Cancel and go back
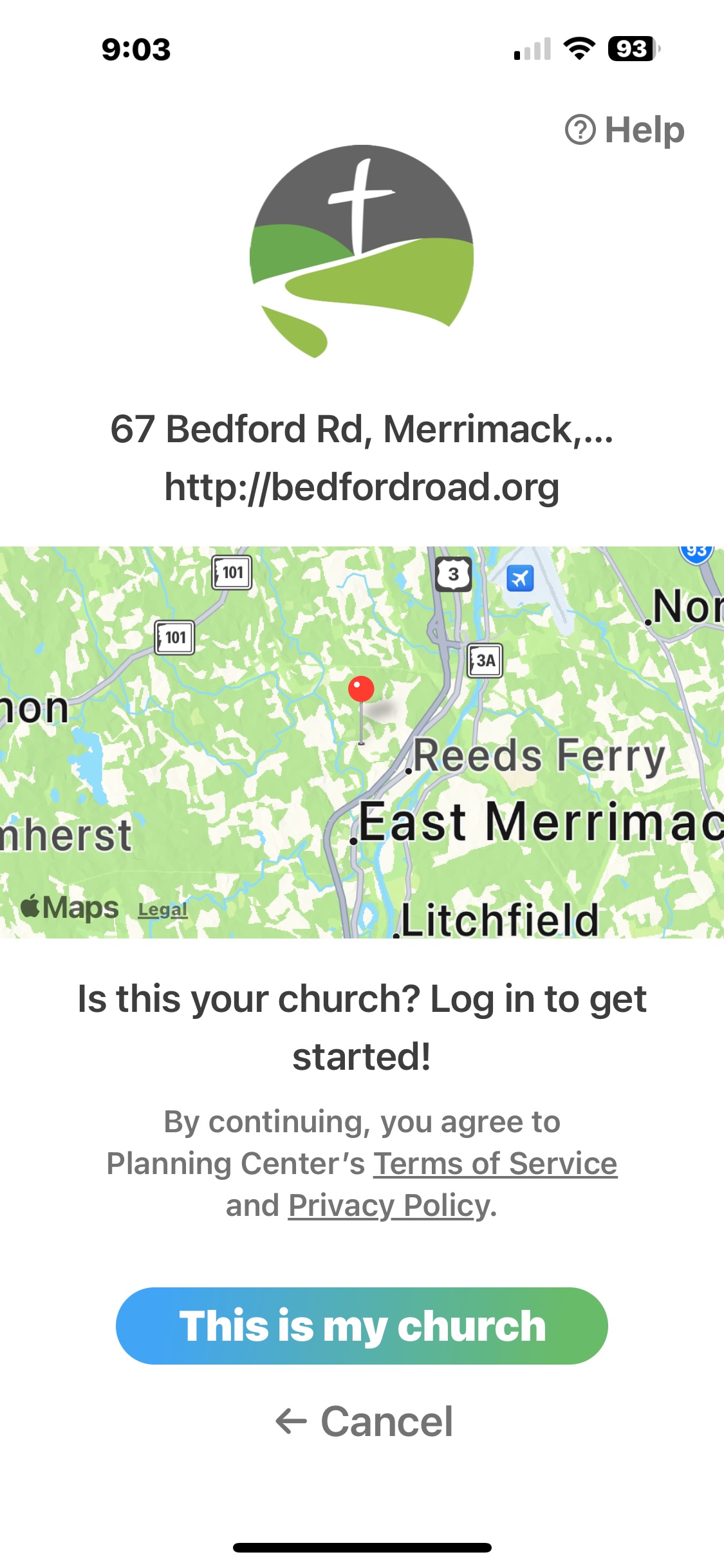Image resolution: width=724 pixels, height=1568 pixels. pos(364,1421)
